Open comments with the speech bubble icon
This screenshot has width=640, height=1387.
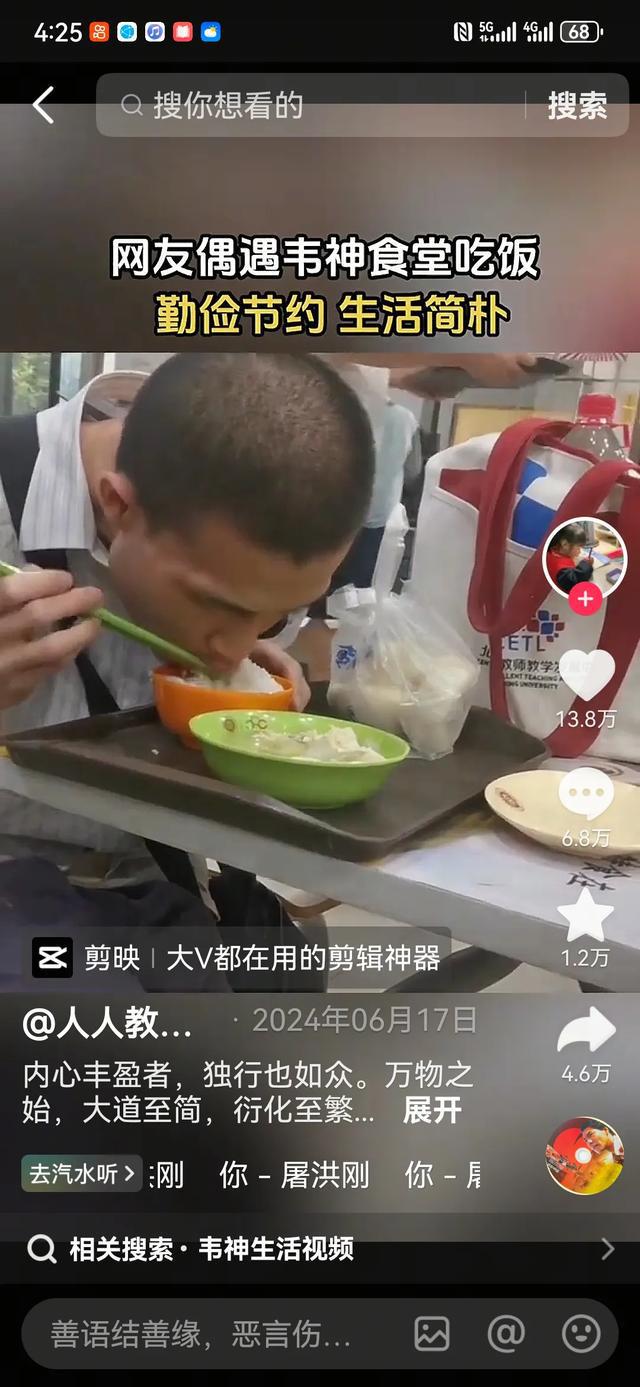pos(585,797)
